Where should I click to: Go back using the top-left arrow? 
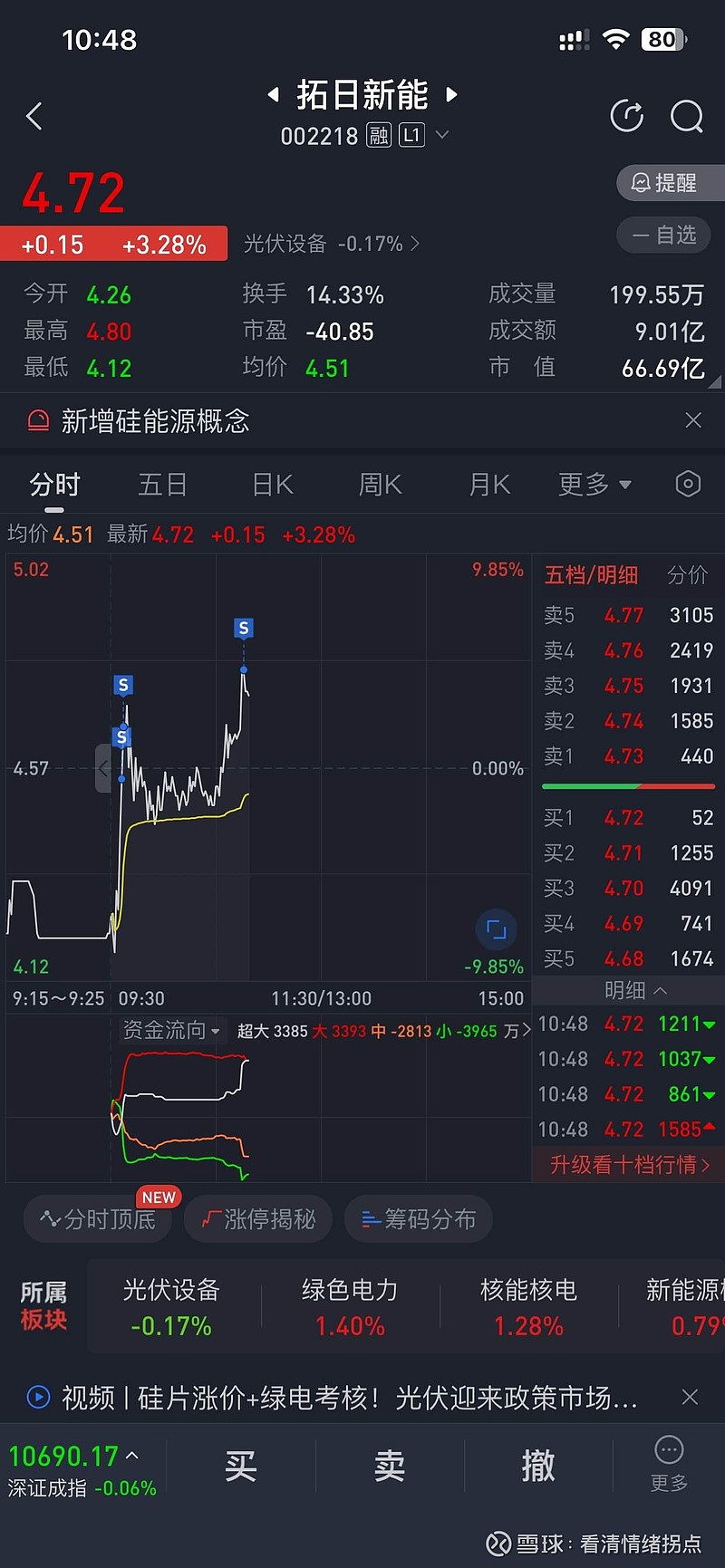click(x=34, y=116)
